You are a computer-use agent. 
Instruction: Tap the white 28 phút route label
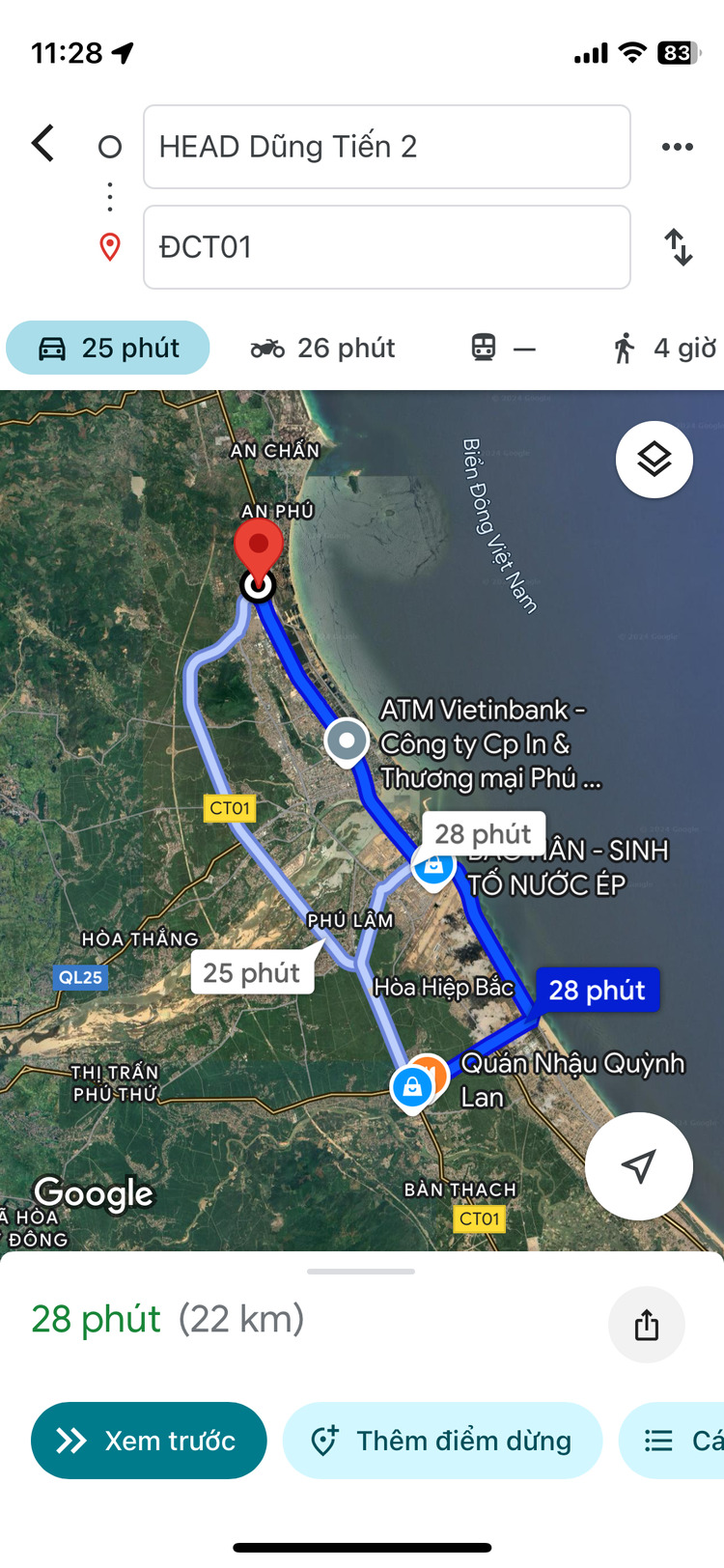pyautogui.click(x=484, y=833)
